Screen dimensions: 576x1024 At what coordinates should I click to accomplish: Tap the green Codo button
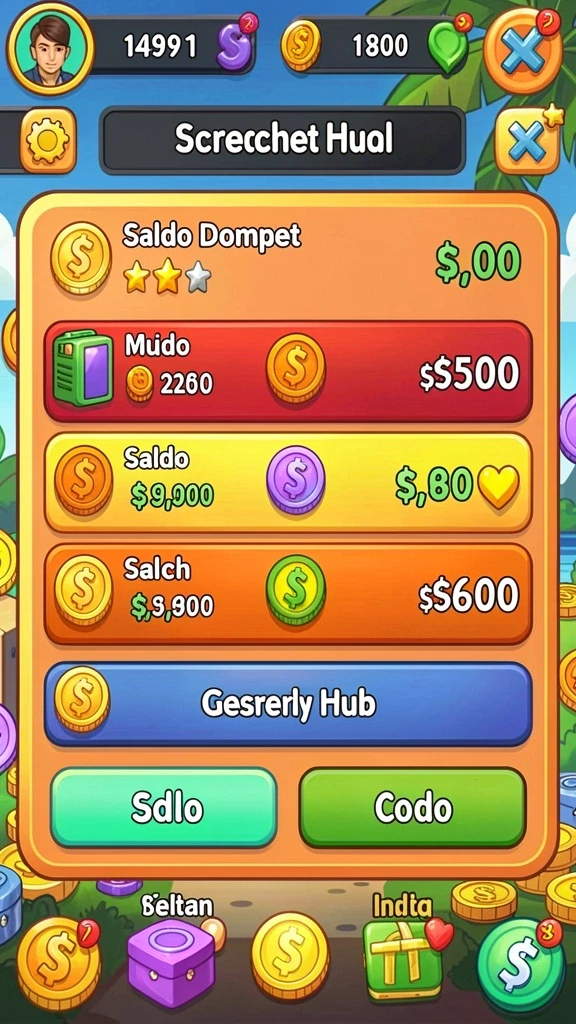[x=413, y=808]
